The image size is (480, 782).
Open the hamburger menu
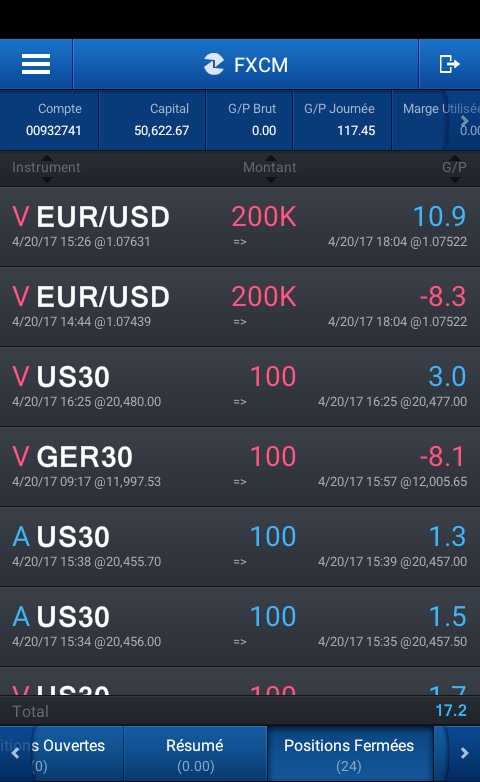coord(36,64)
